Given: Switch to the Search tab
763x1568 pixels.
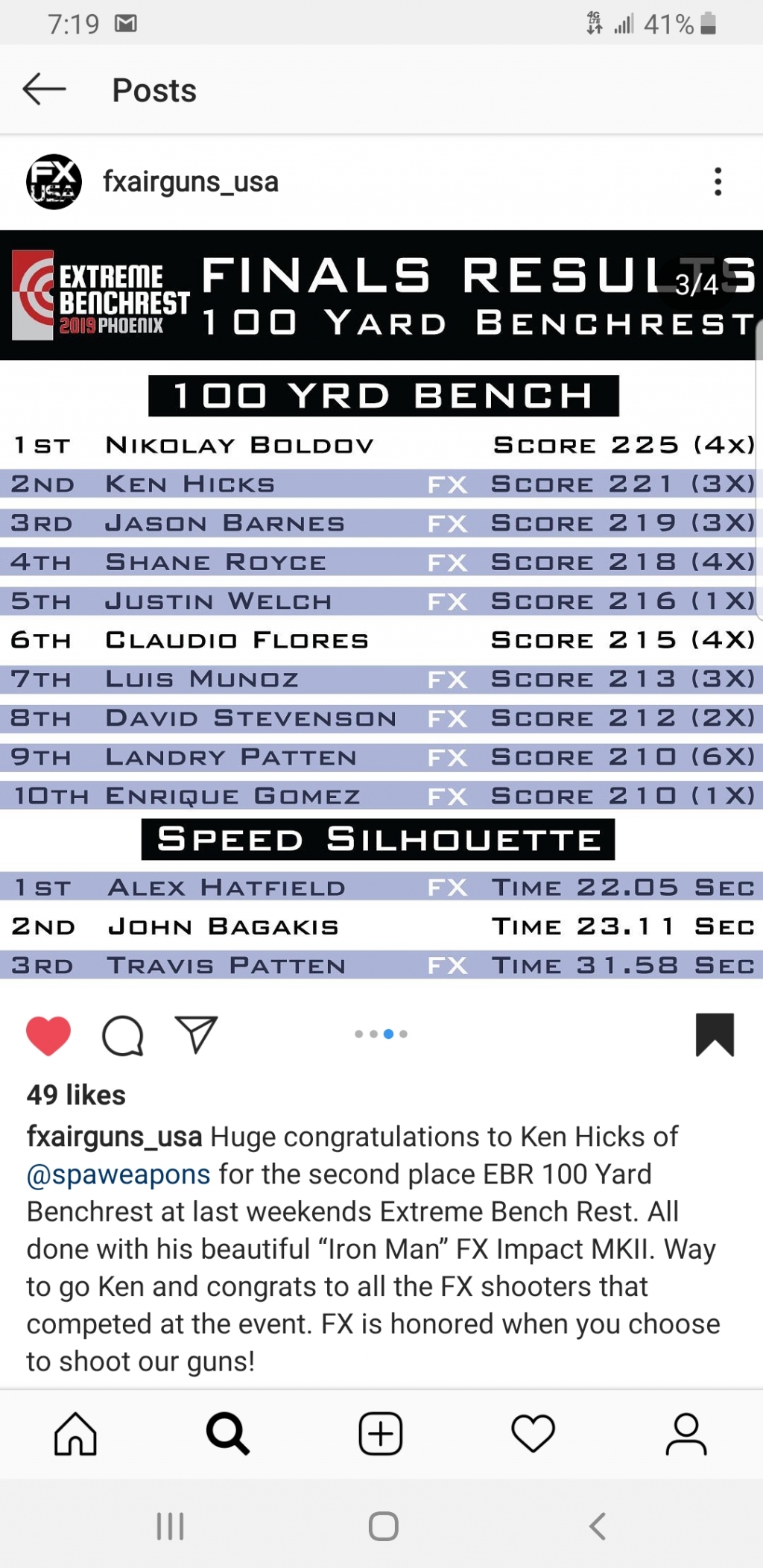Looking at the screenshot, I should click(228, 1434).
